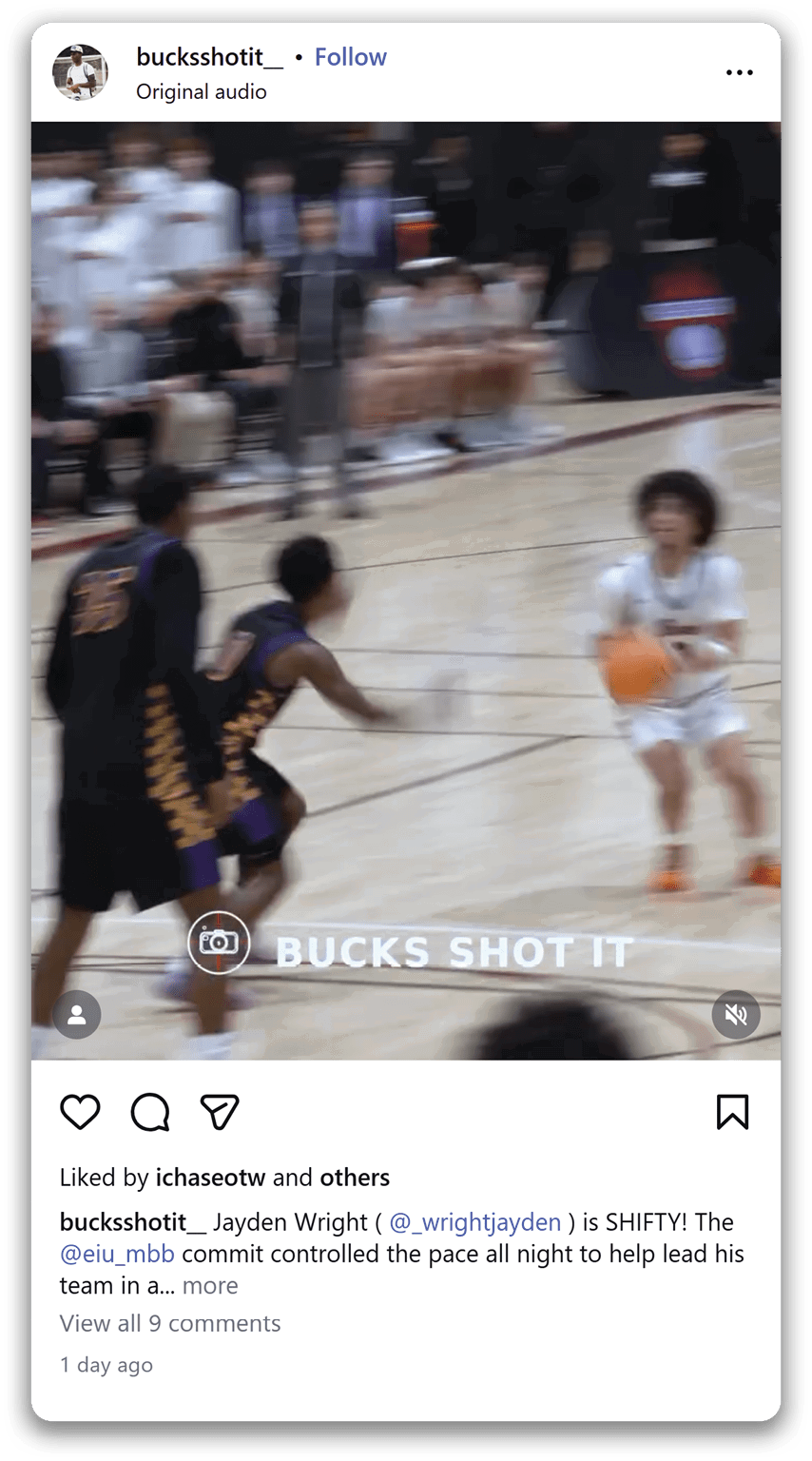View others who liked the post
The width and height of the screenshot is (812, 1461).
[x=355, y=1178]
